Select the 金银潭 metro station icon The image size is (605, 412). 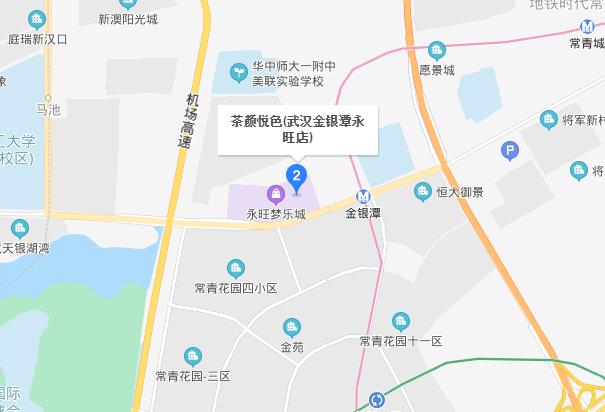(x=364, y=196)
